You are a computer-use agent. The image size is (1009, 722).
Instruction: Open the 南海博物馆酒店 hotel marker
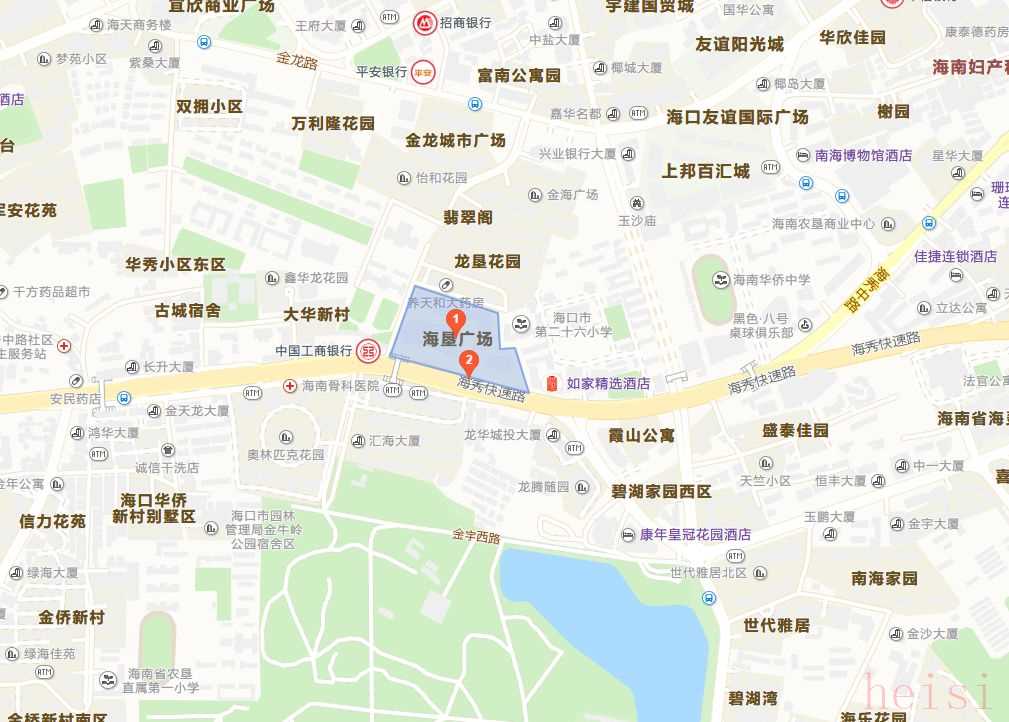click(x=803, y=155)
